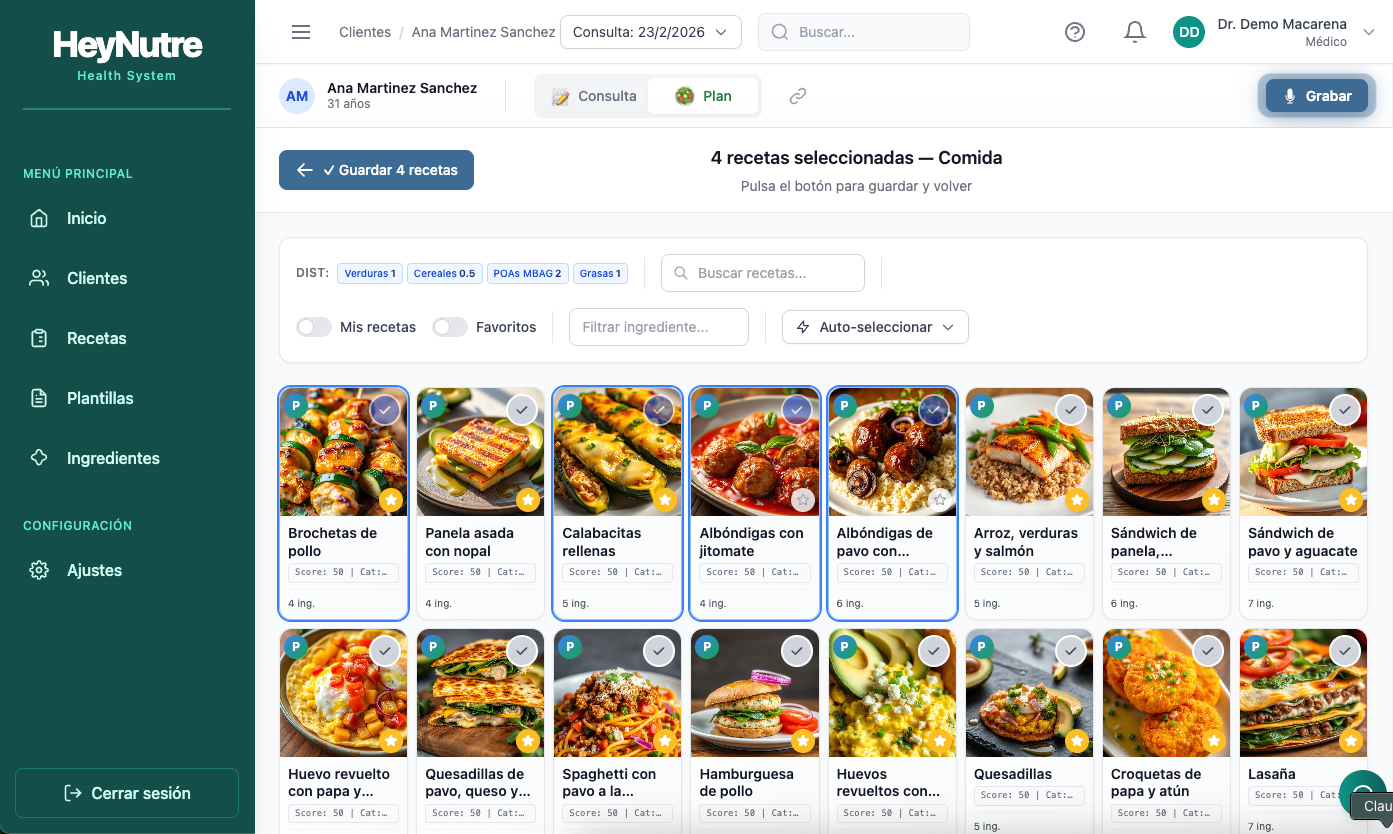
Task: Copy the link icon next to Plan
Action: click(798, 96)
